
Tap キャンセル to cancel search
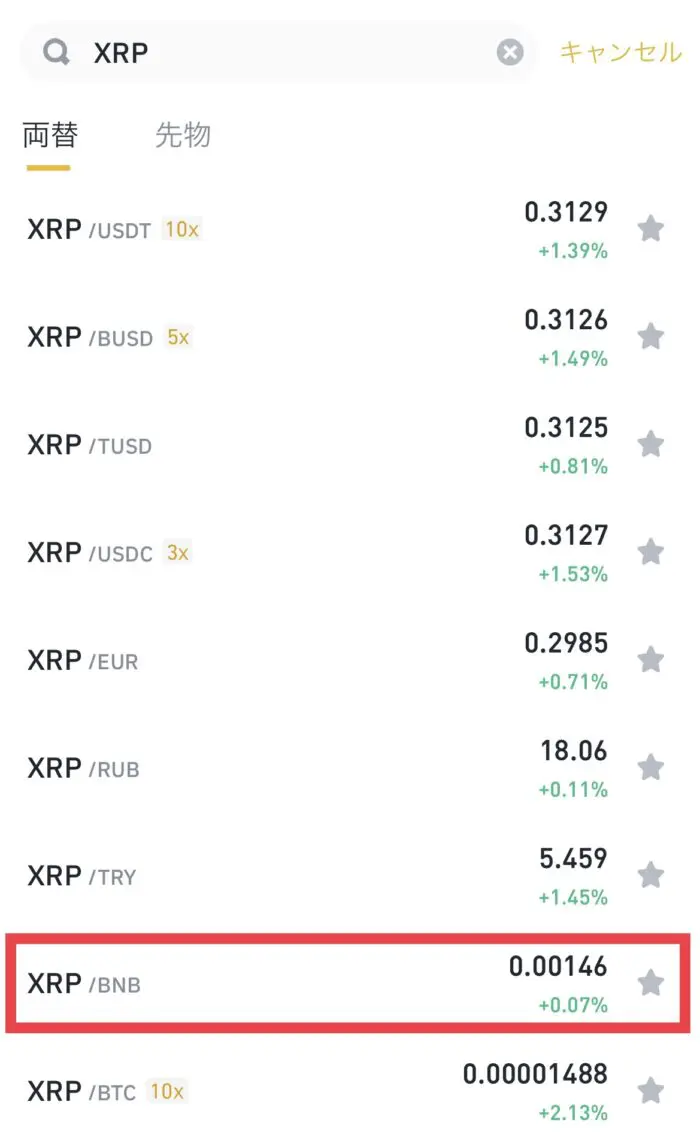click(620, 52)
